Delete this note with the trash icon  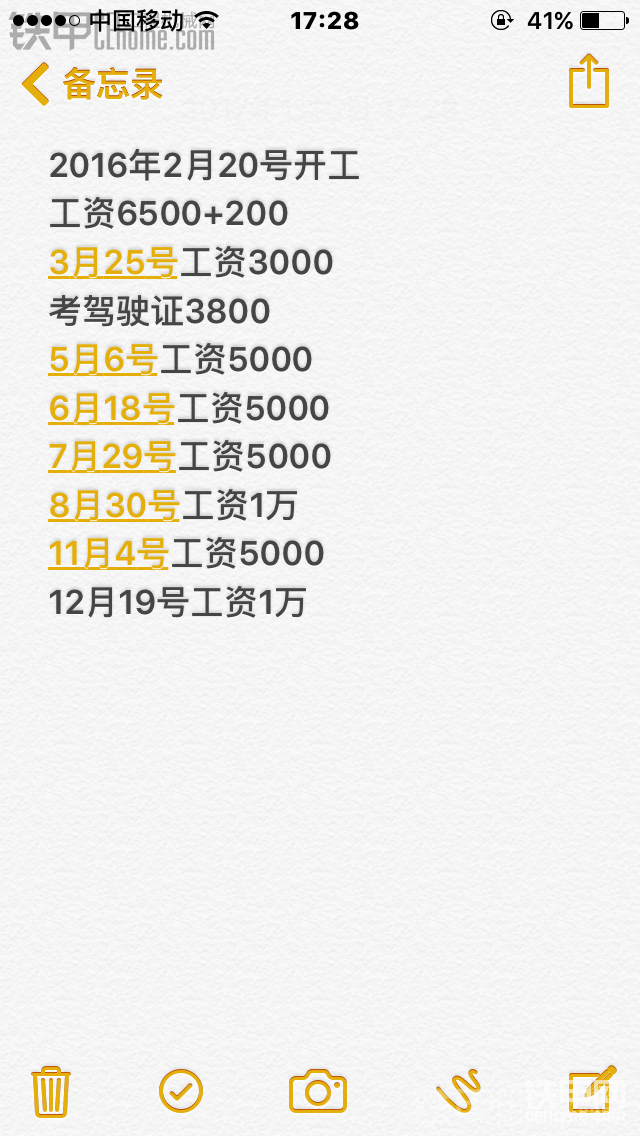pyautogui.click(x=51, y=1091)
